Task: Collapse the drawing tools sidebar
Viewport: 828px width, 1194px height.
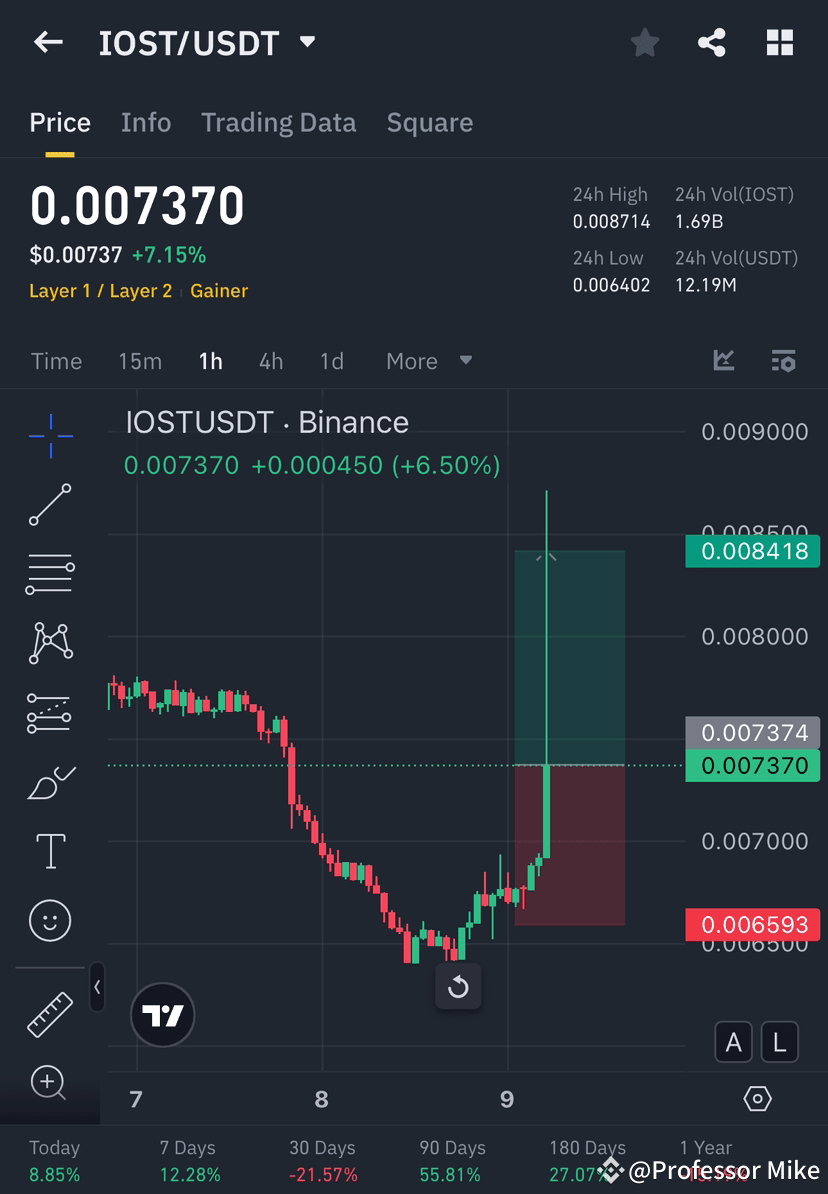Action: (x=97, y=987)
